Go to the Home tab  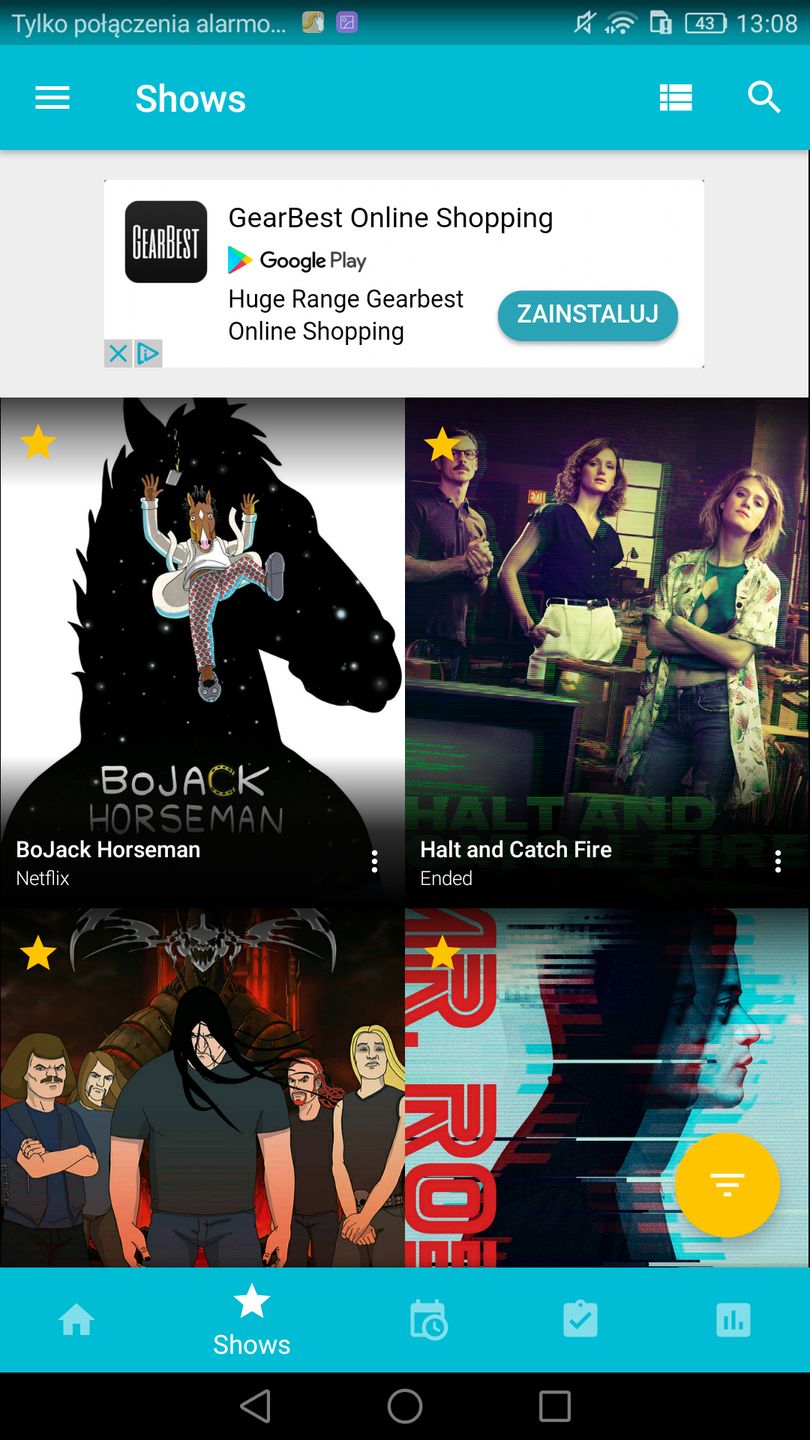(x=77, y=1321)
